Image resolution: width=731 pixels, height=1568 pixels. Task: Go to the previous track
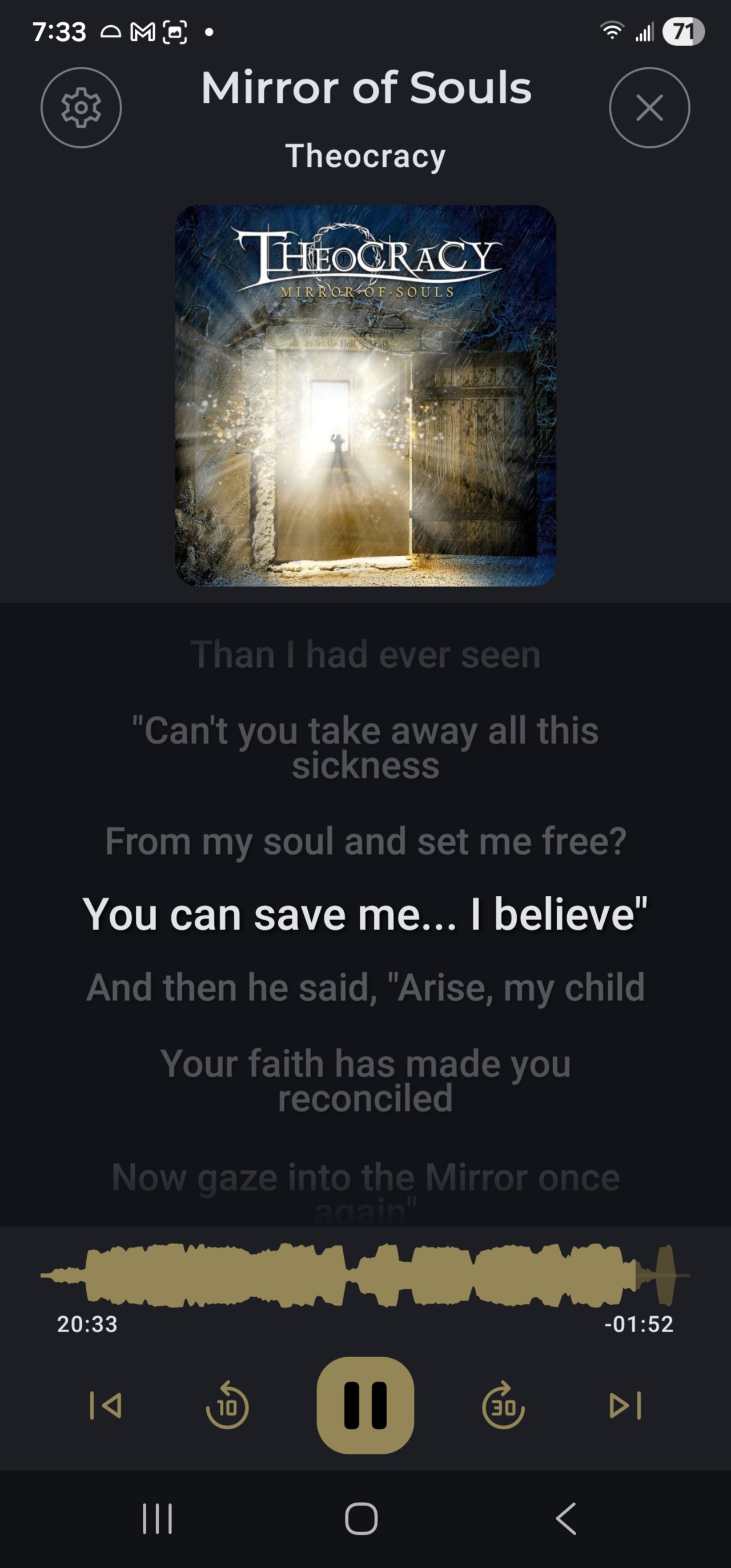point(106,1405)
